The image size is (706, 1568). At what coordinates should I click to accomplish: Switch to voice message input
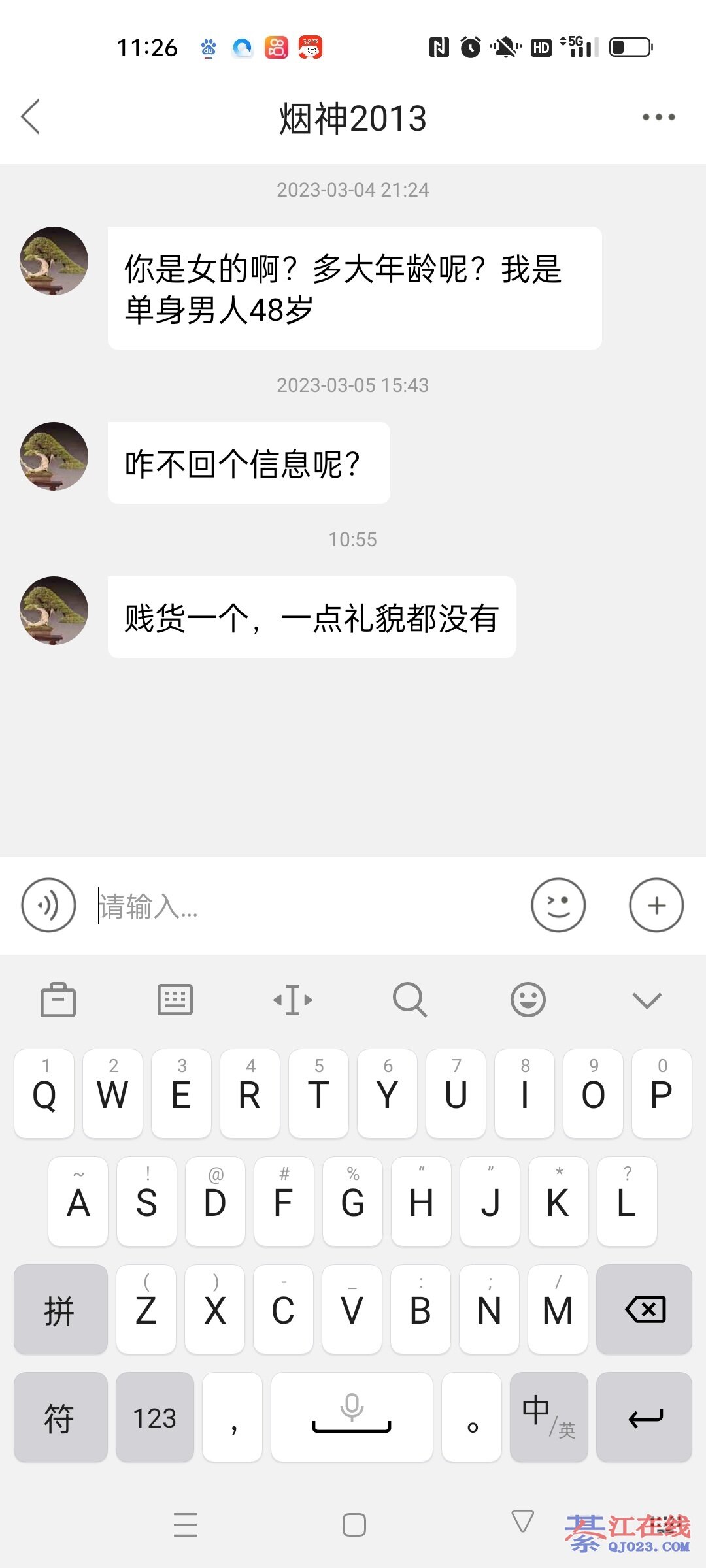[48, 906]
